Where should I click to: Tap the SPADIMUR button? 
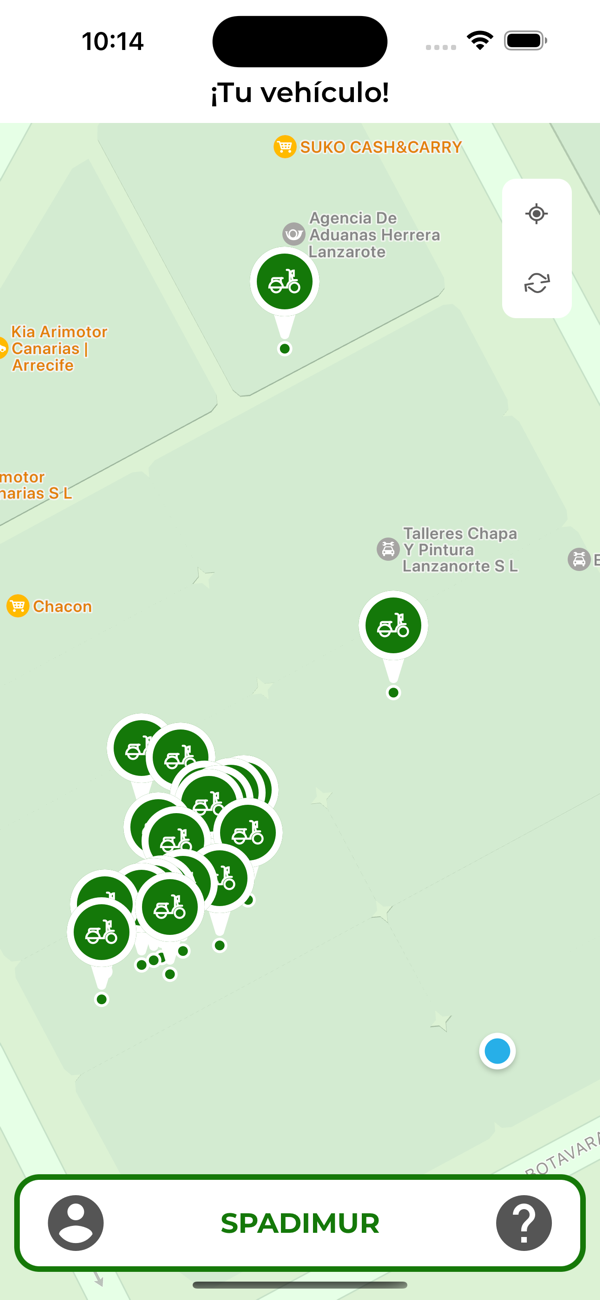pyautogui.click(x=300, y=1223)
